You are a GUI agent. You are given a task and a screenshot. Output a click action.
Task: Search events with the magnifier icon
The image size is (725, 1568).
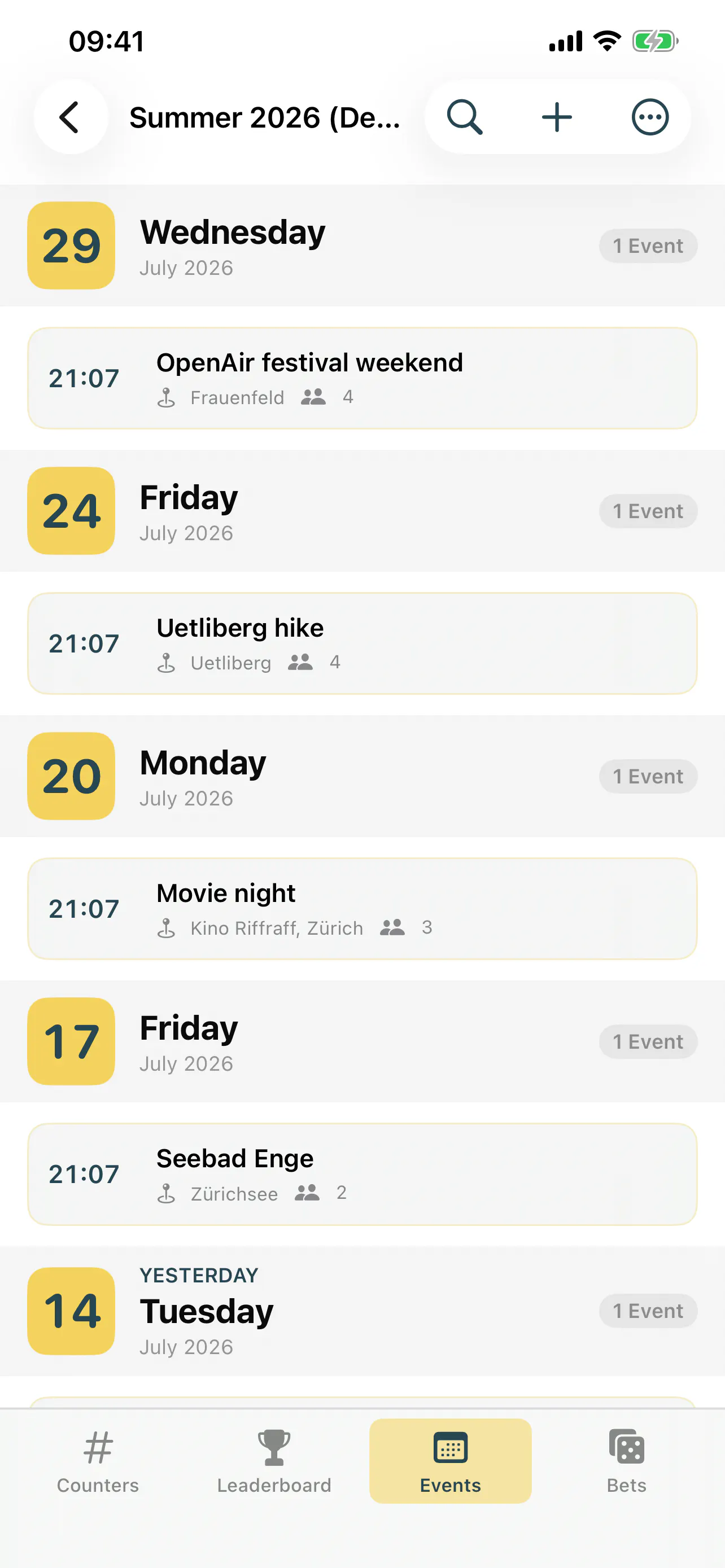point(465,117)
